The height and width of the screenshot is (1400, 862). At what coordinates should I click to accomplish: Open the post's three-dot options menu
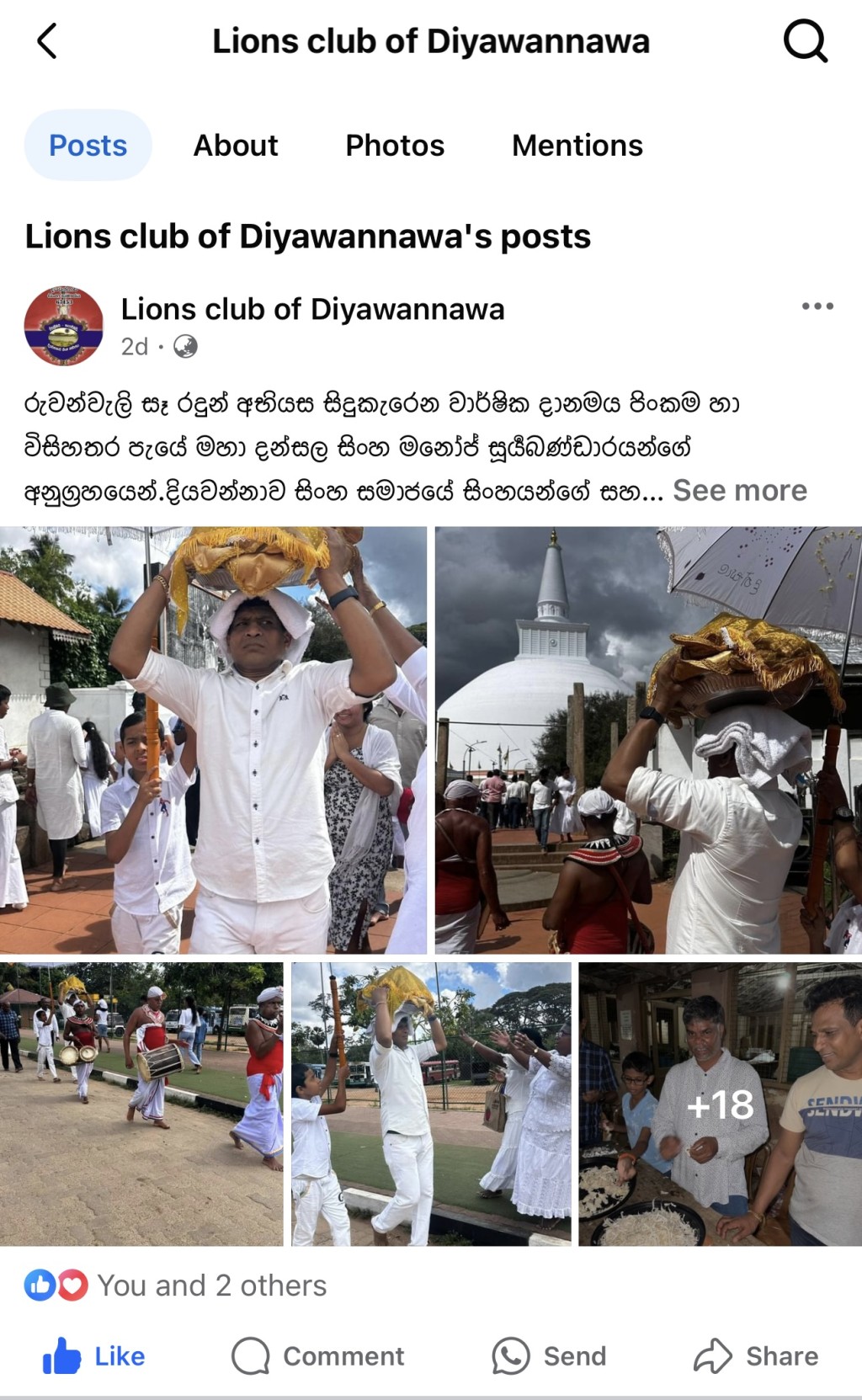[817, 306]
